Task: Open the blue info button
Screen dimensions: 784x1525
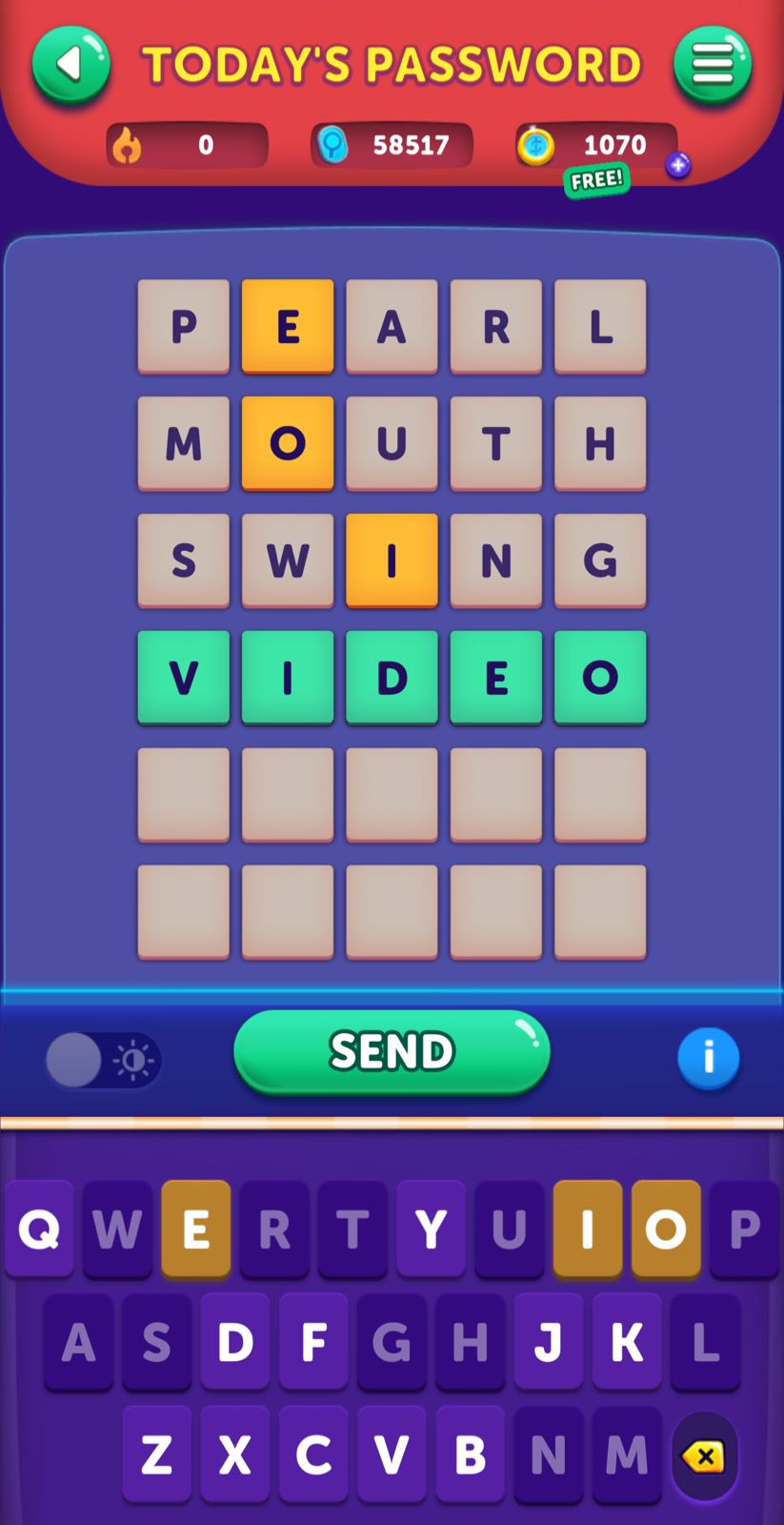Action: [x=708, y=1058]
